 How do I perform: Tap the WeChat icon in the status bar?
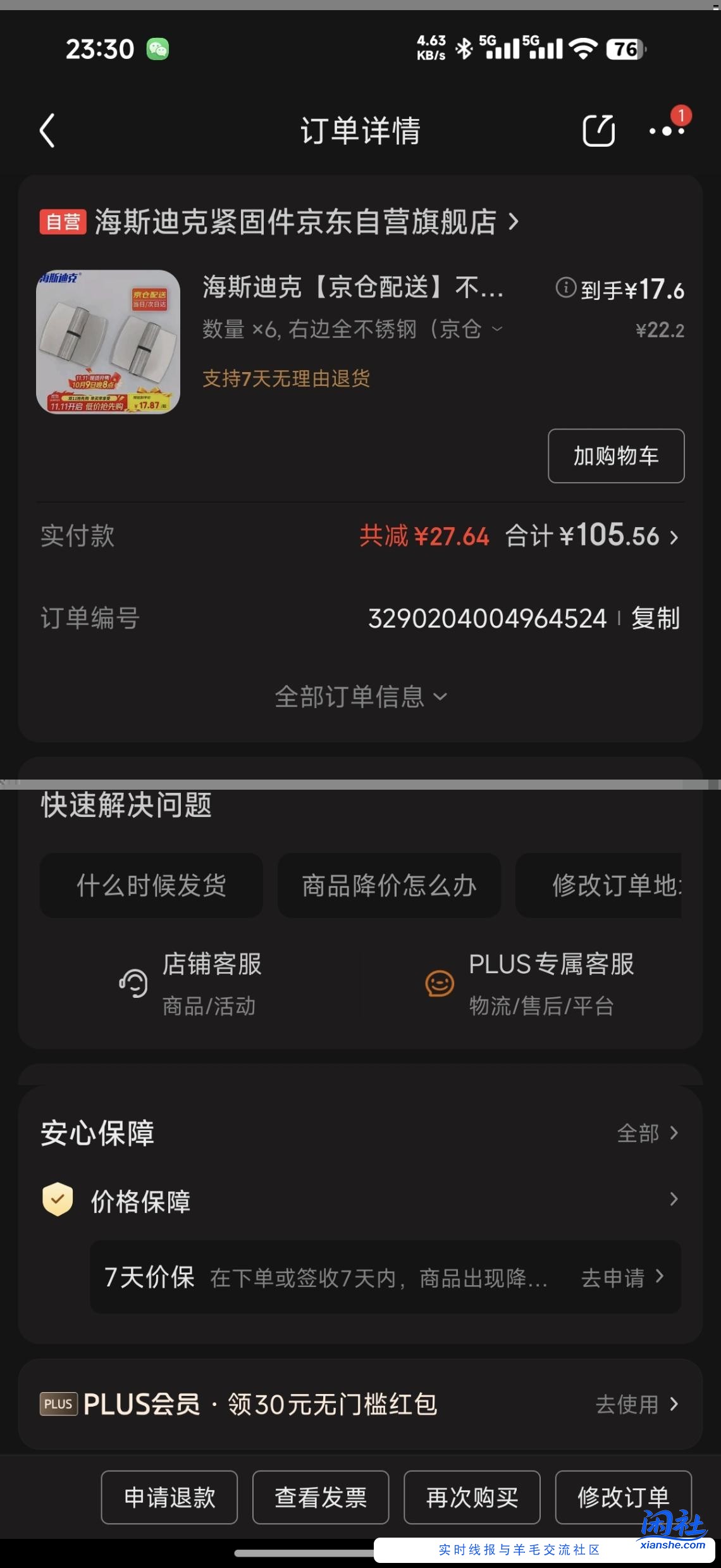pos(159,48)
